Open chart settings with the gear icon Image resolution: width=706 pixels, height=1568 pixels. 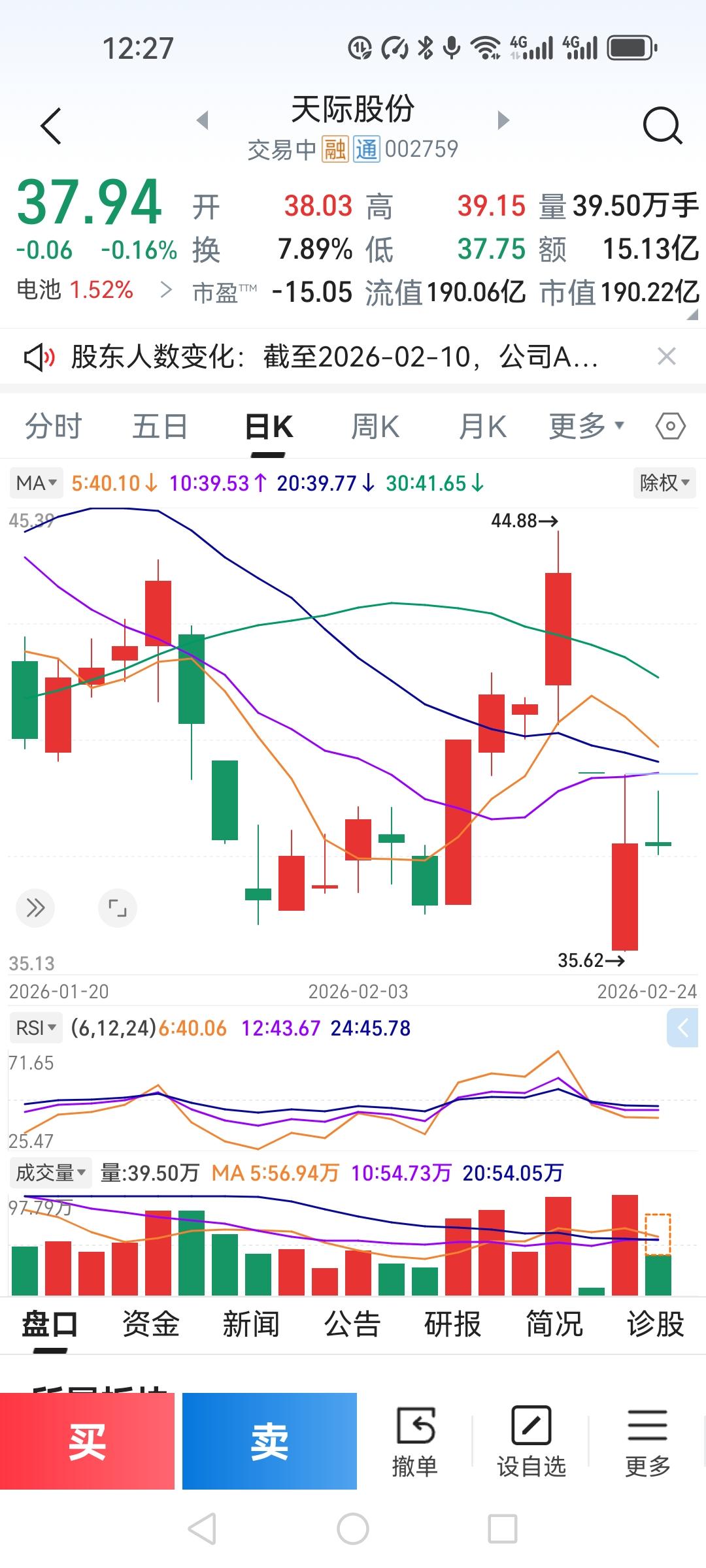669,426
